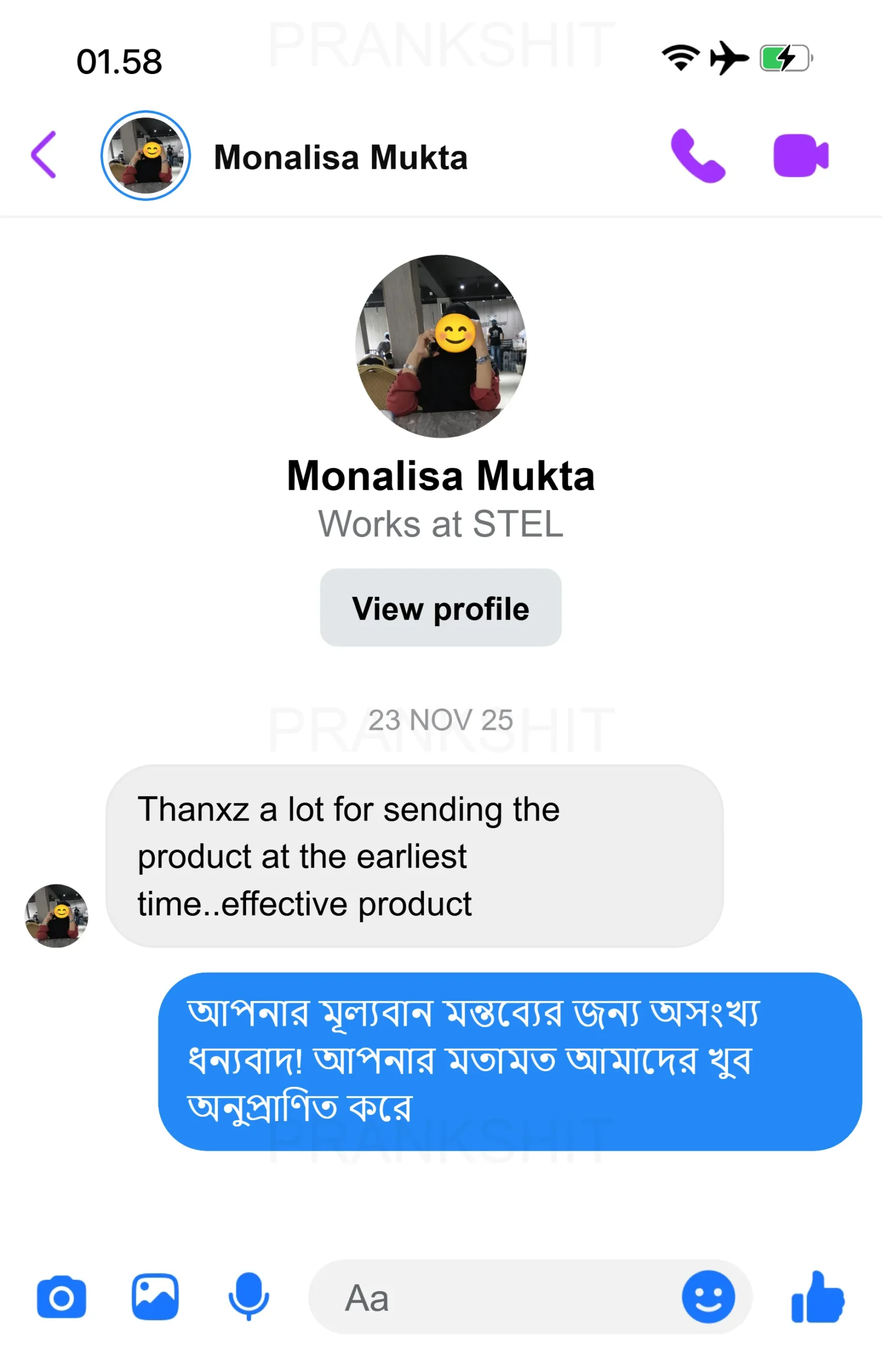Tap the View profile button

[440, 608]
